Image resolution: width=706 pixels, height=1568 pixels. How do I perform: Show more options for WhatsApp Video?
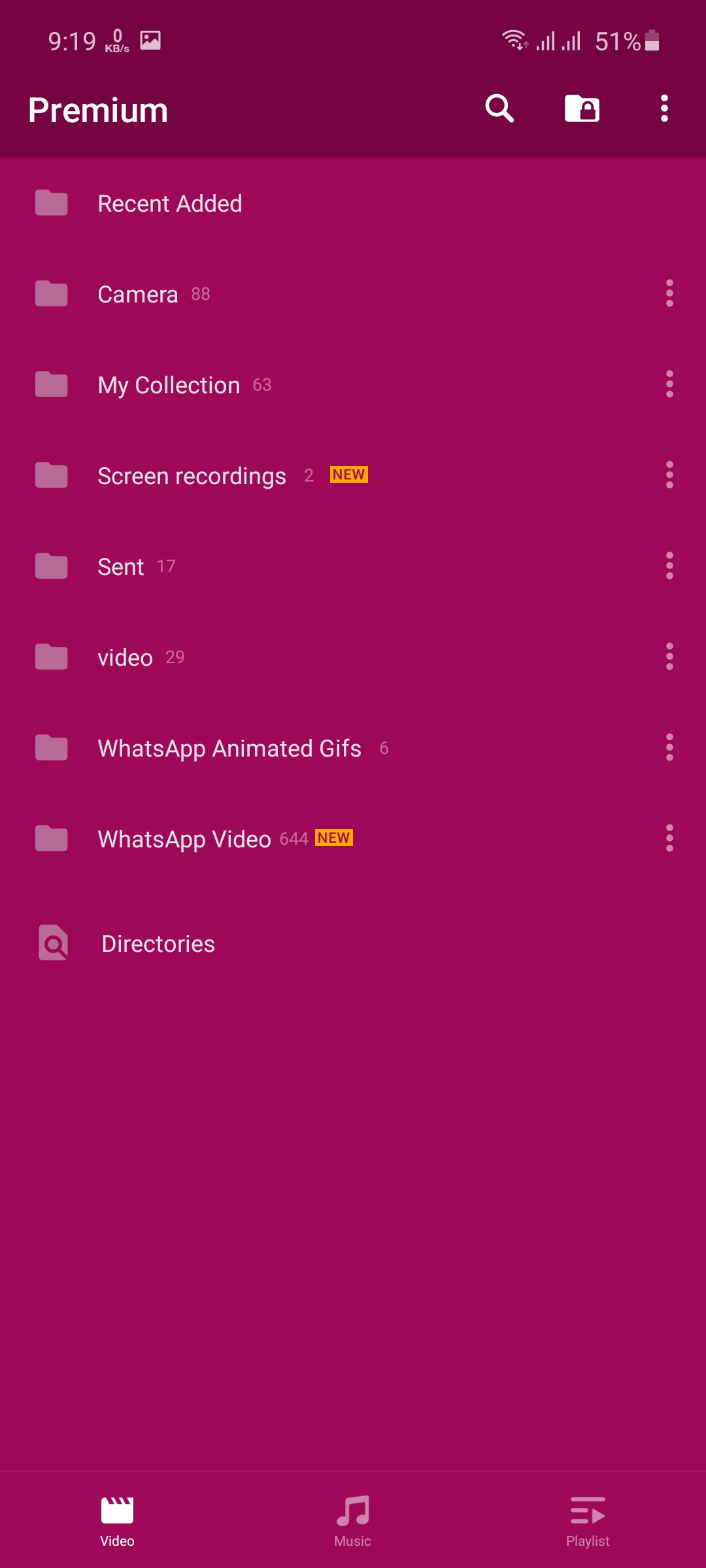point(669,838)
